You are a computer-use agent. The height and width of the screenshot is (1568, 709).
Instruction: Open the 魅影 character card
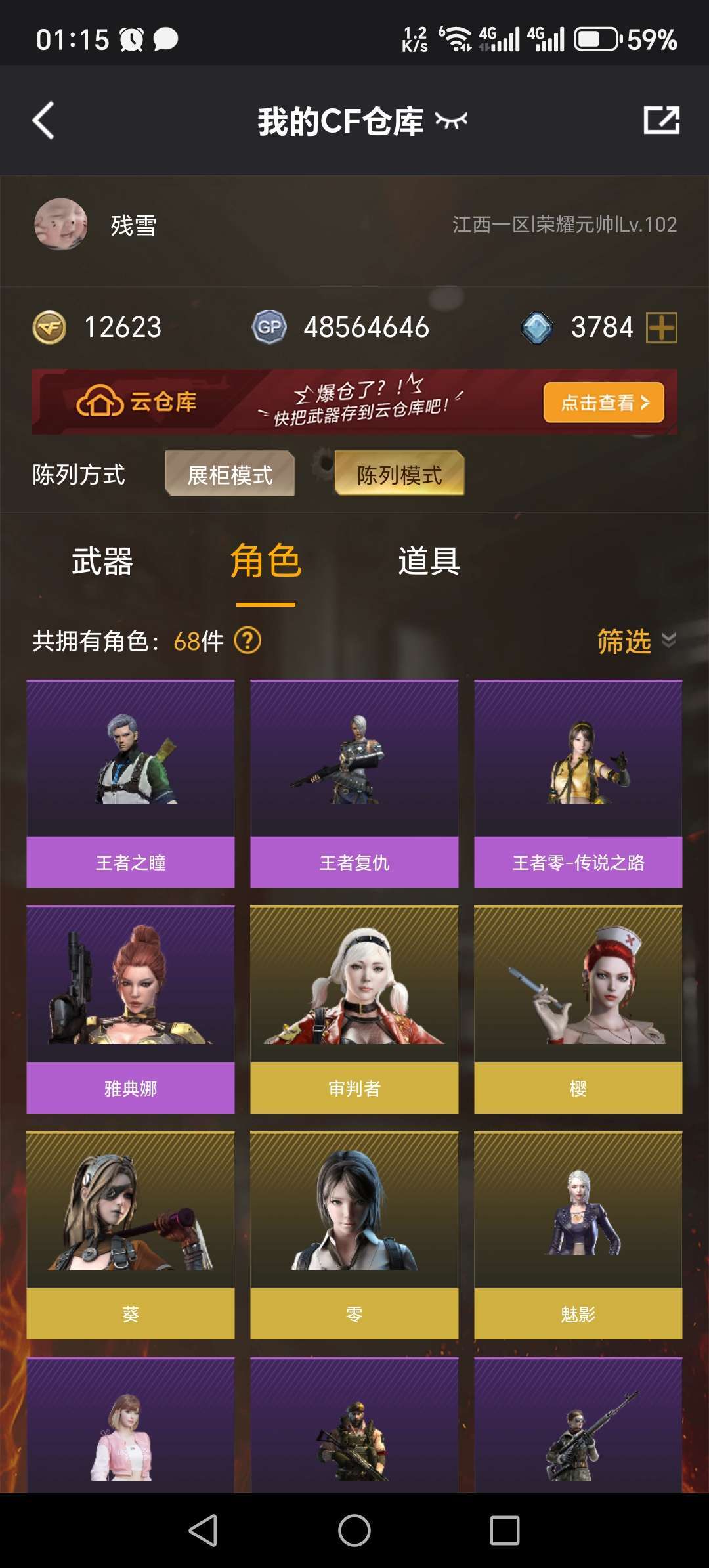point(578,1236)
